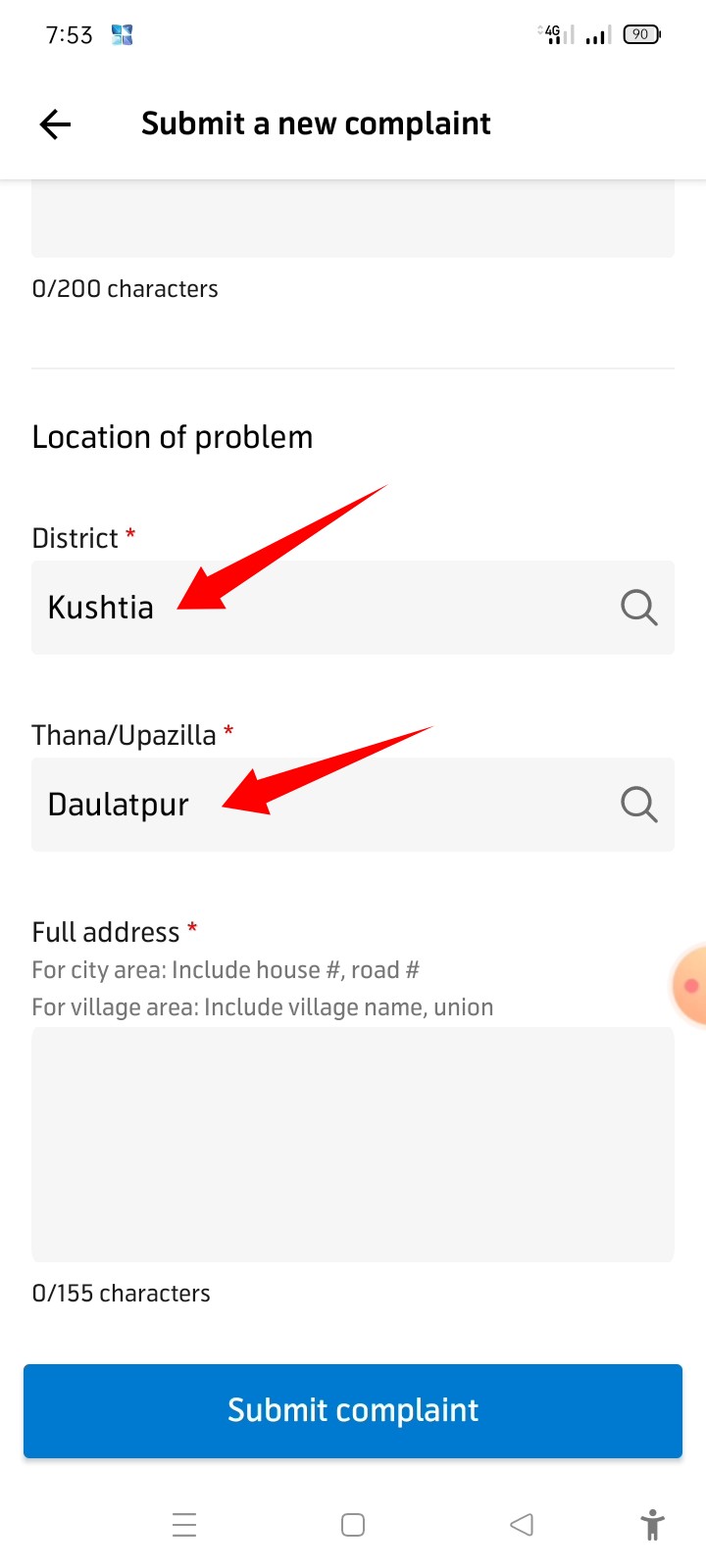The image size is (706, 1568).
Task: Tap the floating orange assistive bubble
Action: click(690, 986)
